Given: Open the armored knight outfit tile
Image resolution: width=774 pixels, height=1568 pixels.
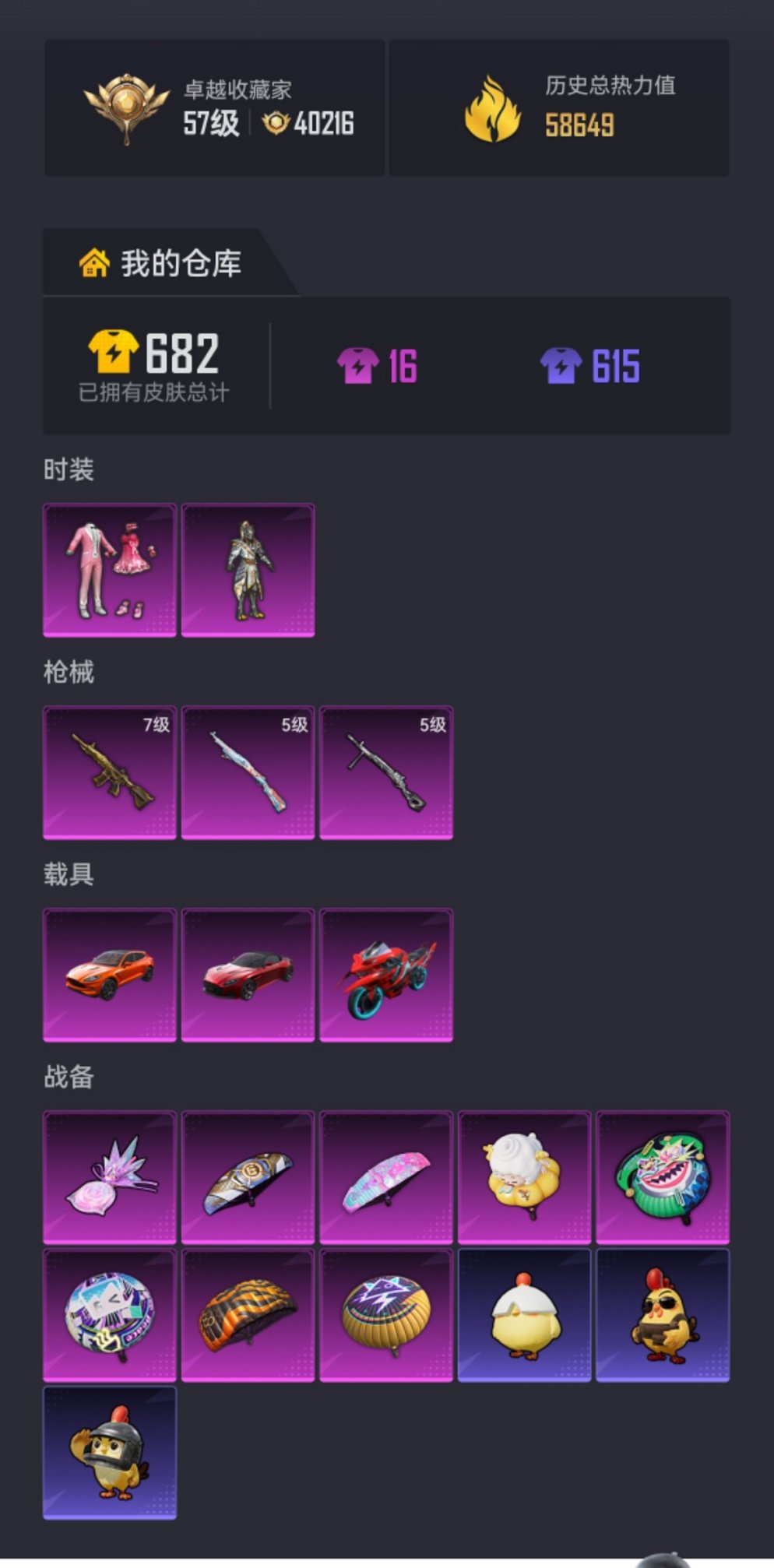Looking at the screenshot, I should tap(248, 570).
